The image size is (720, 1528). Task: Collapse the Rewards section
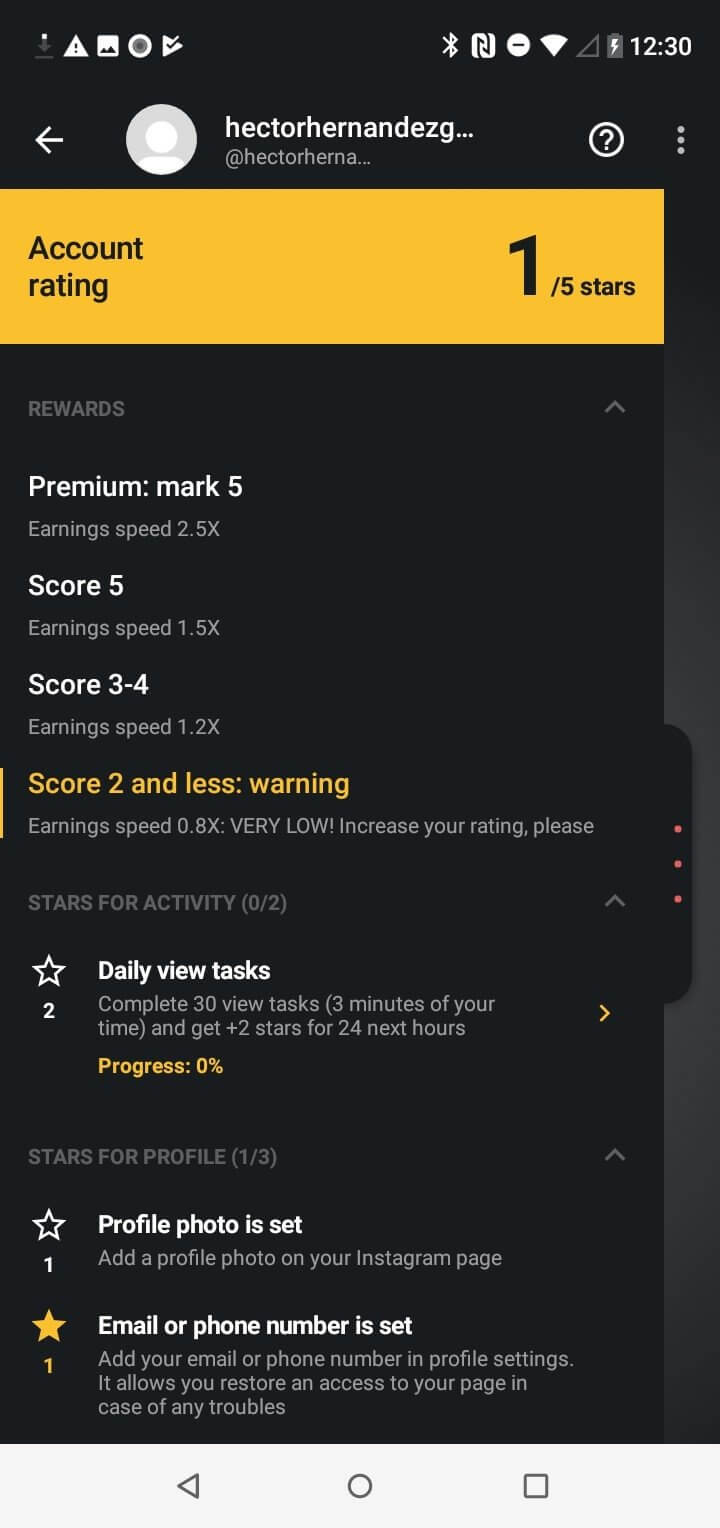(615, 407)
